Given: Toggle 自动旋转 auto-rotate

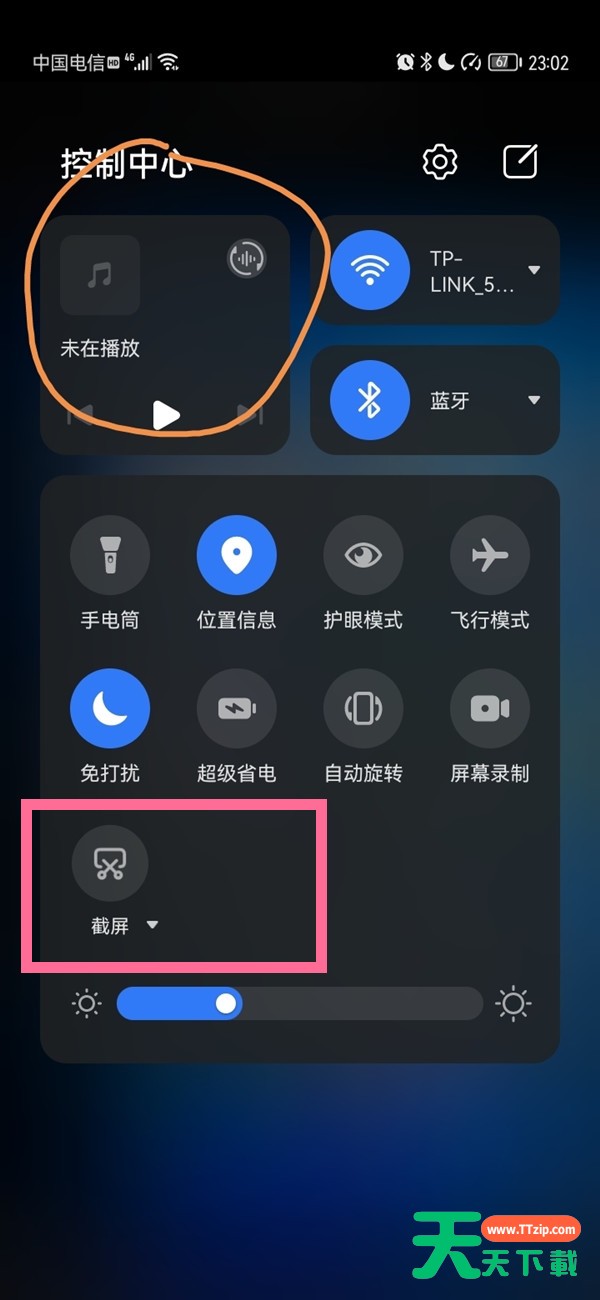Looking at the screenshot, I should pyautogui.click(x=363, y=709).
